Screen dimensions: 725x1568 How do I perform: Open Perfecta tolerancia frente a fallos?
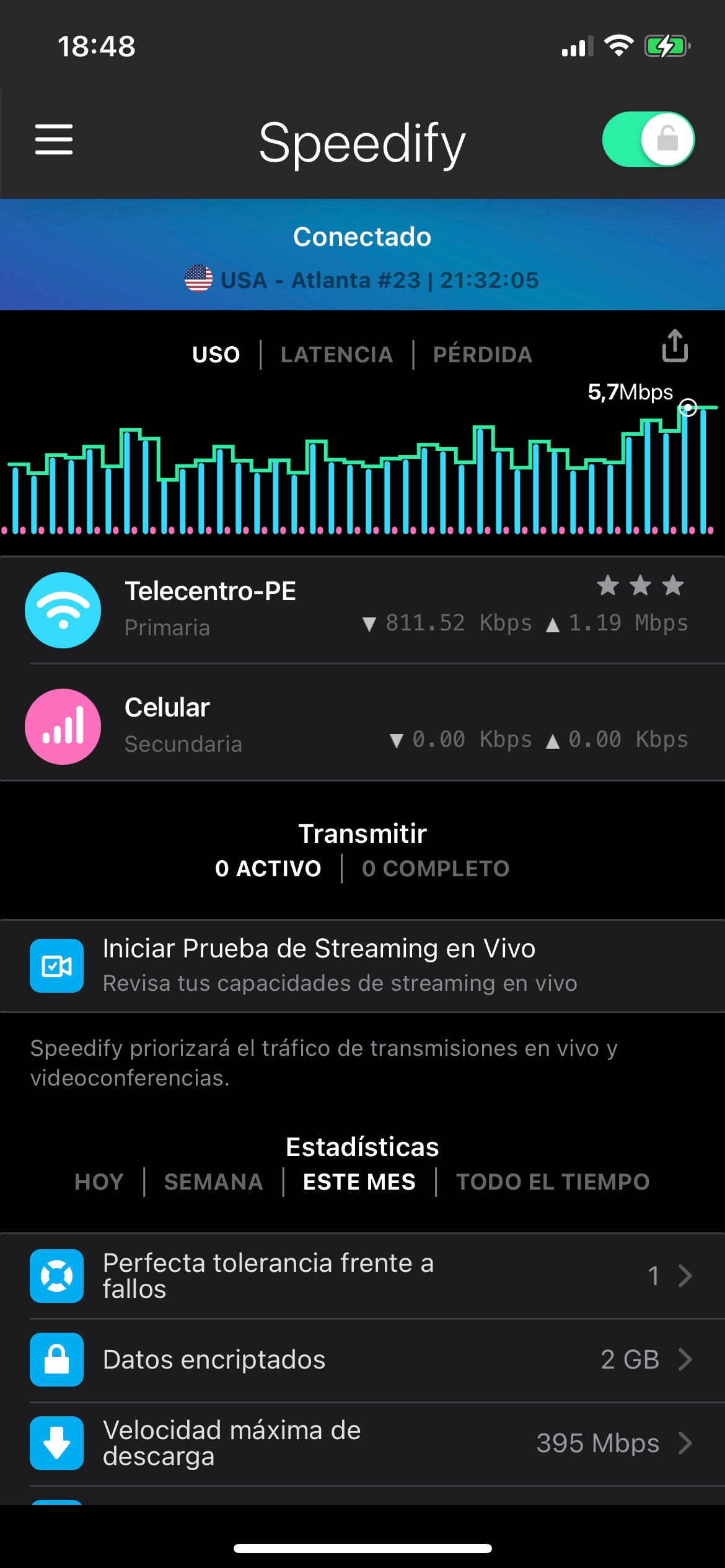pos(362,1276)
